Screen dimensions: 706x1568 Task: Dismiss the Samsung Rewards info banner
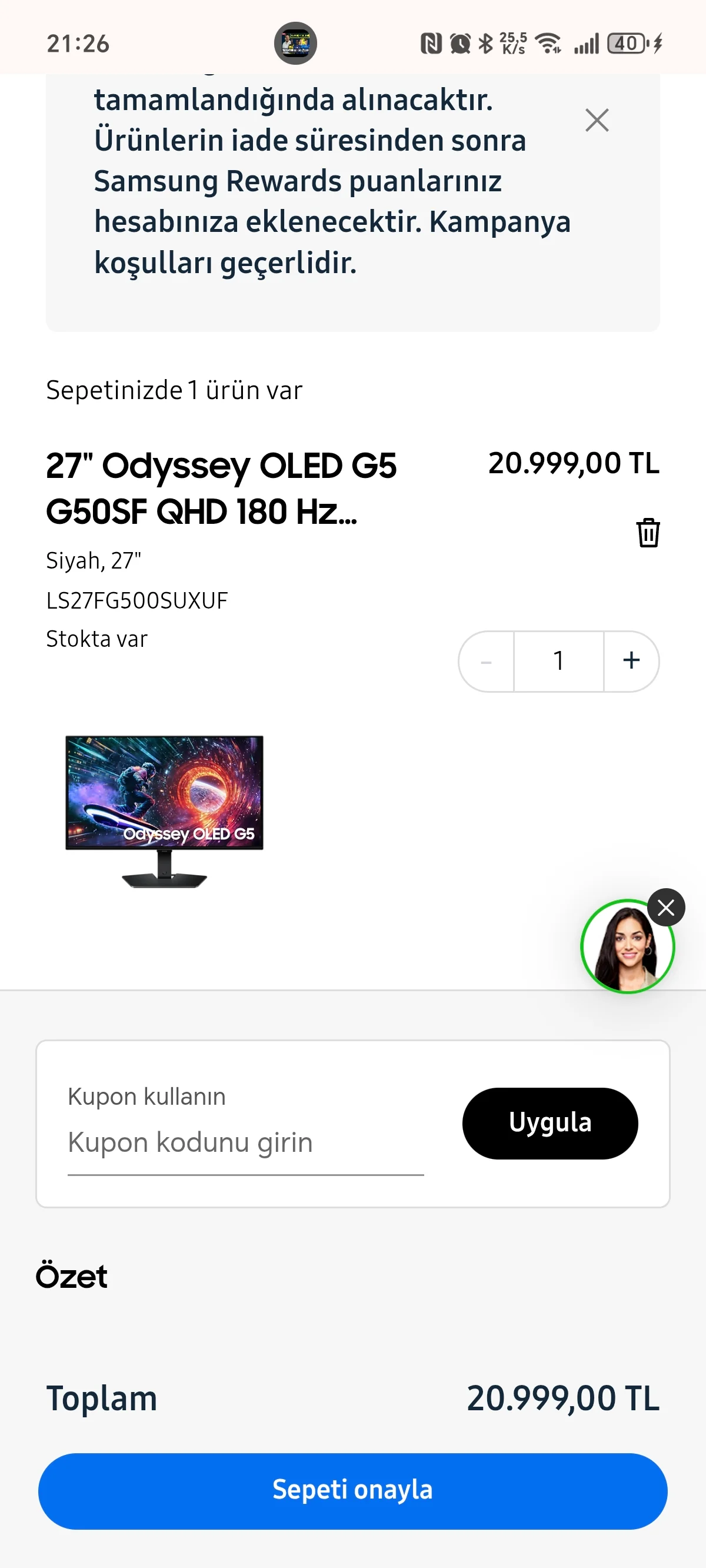(x=597, y=120)
